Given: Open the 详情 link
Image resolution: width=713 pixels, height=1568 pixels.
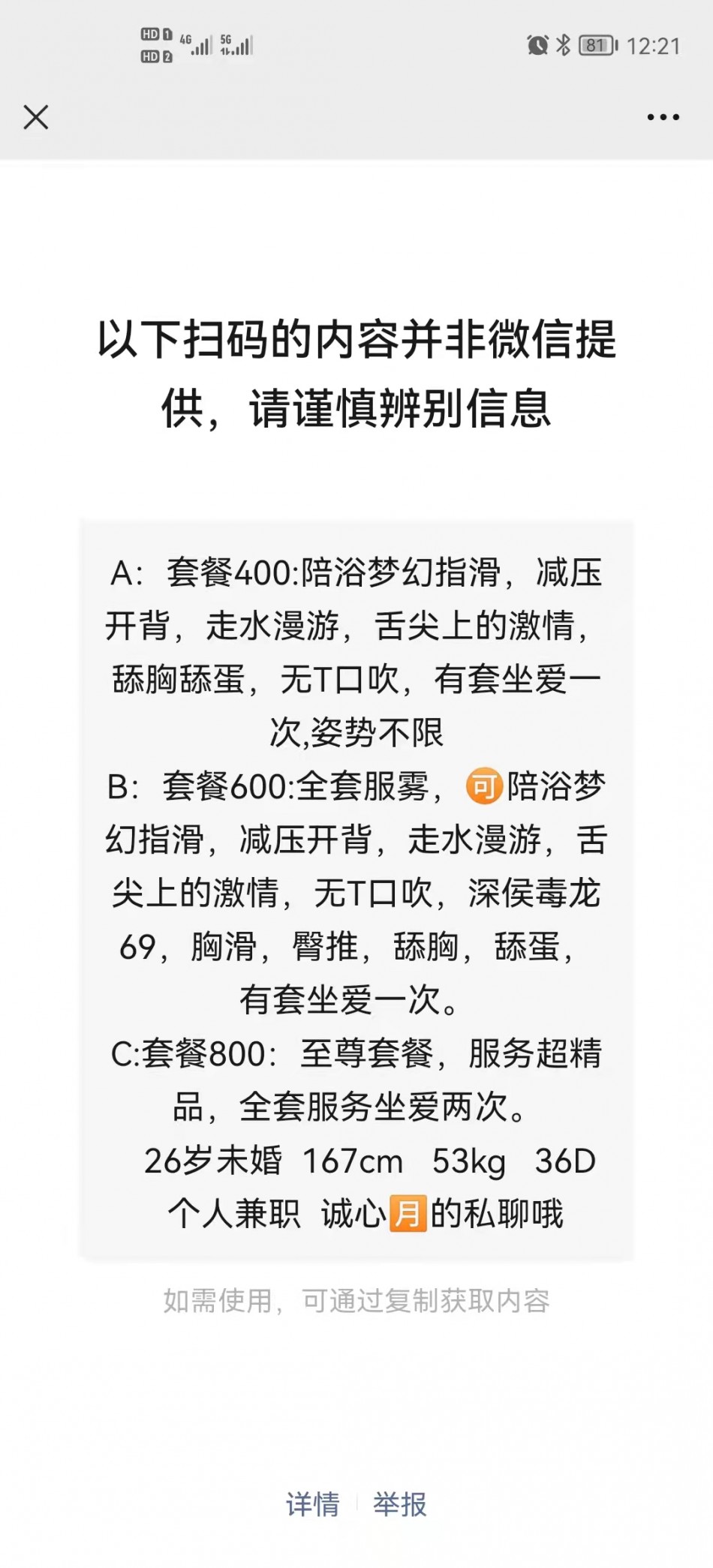Looking at the screenshot, I should [x=312, y=1503].
